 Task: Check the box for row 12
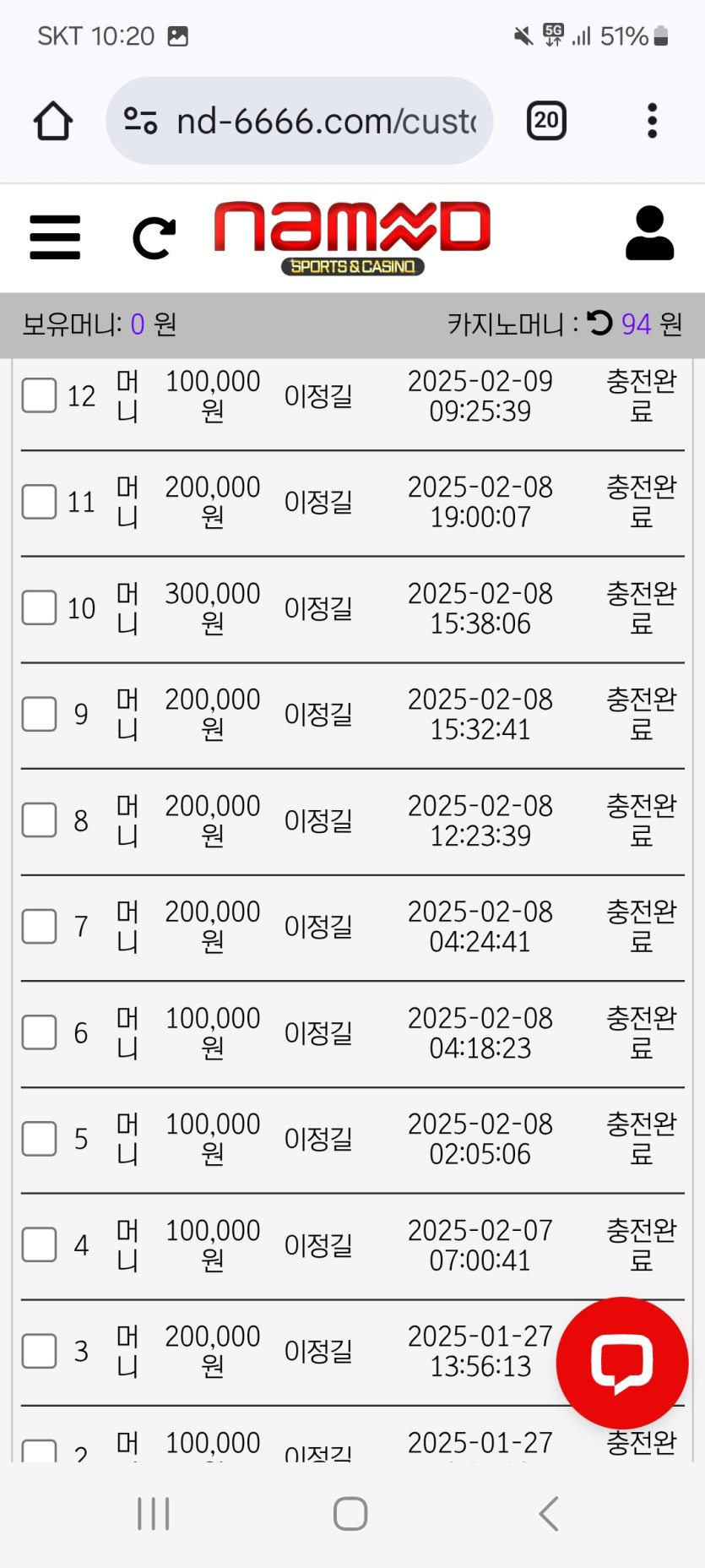tap(40, 395)
